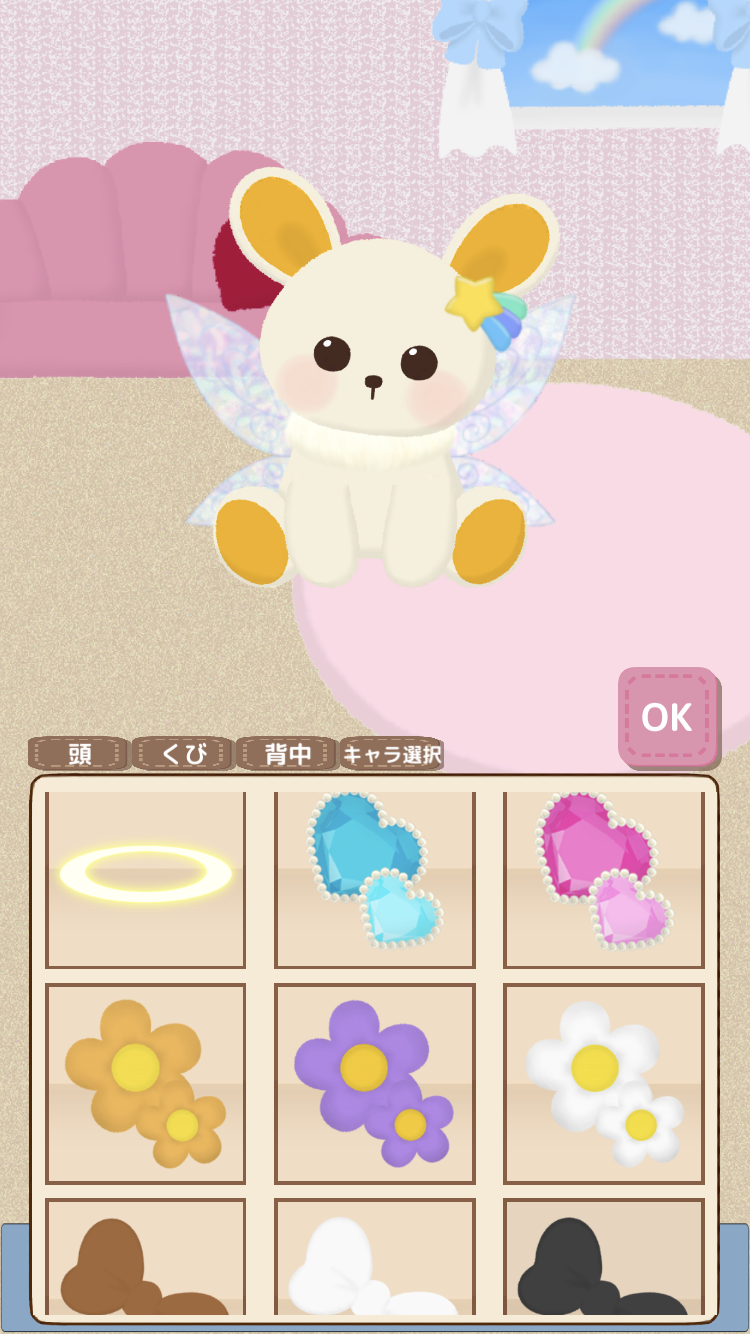
Task: Switch to the 頭 (head) tab
Action: point(80,753)
